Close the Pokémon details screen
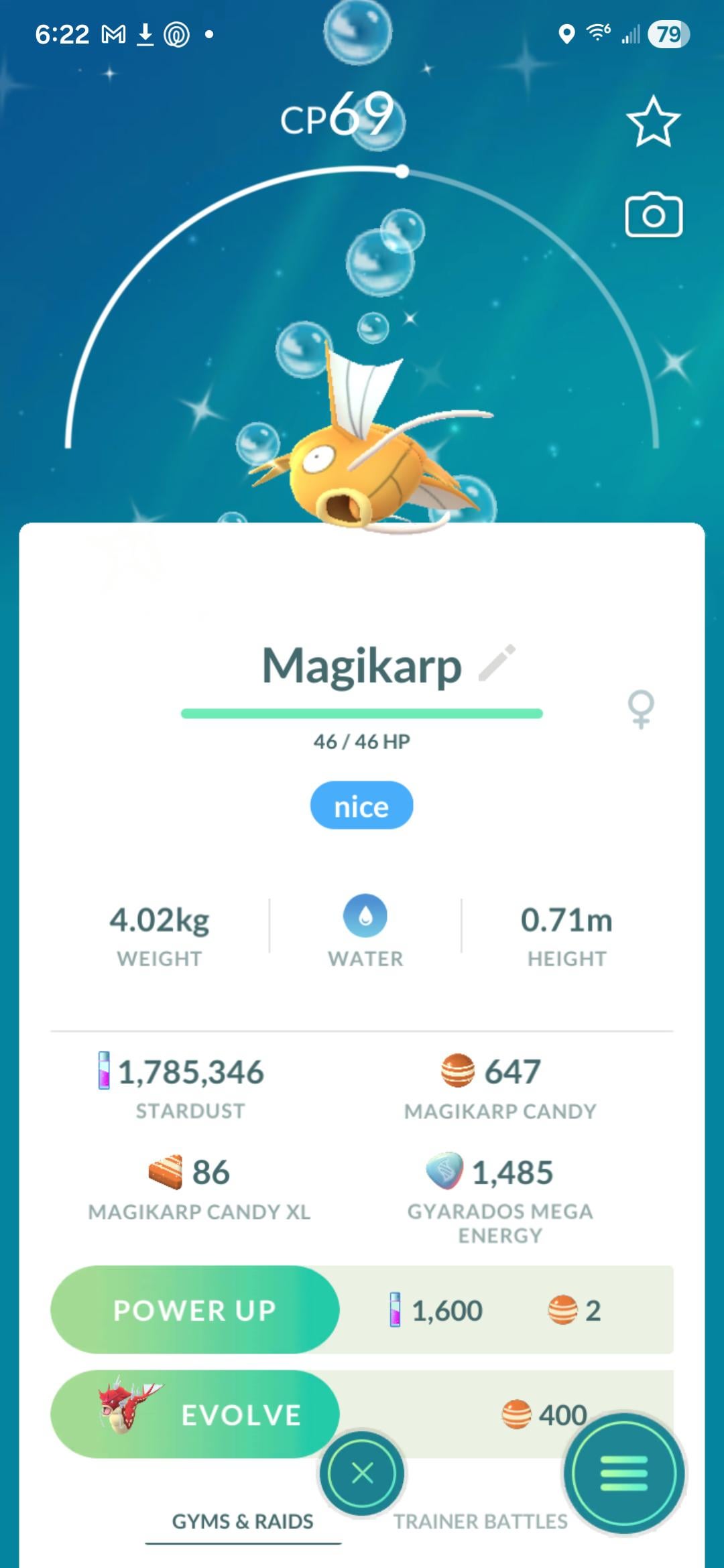Image resolution: width=724 pixels, height=1568 pixels. click(362, 1473)
